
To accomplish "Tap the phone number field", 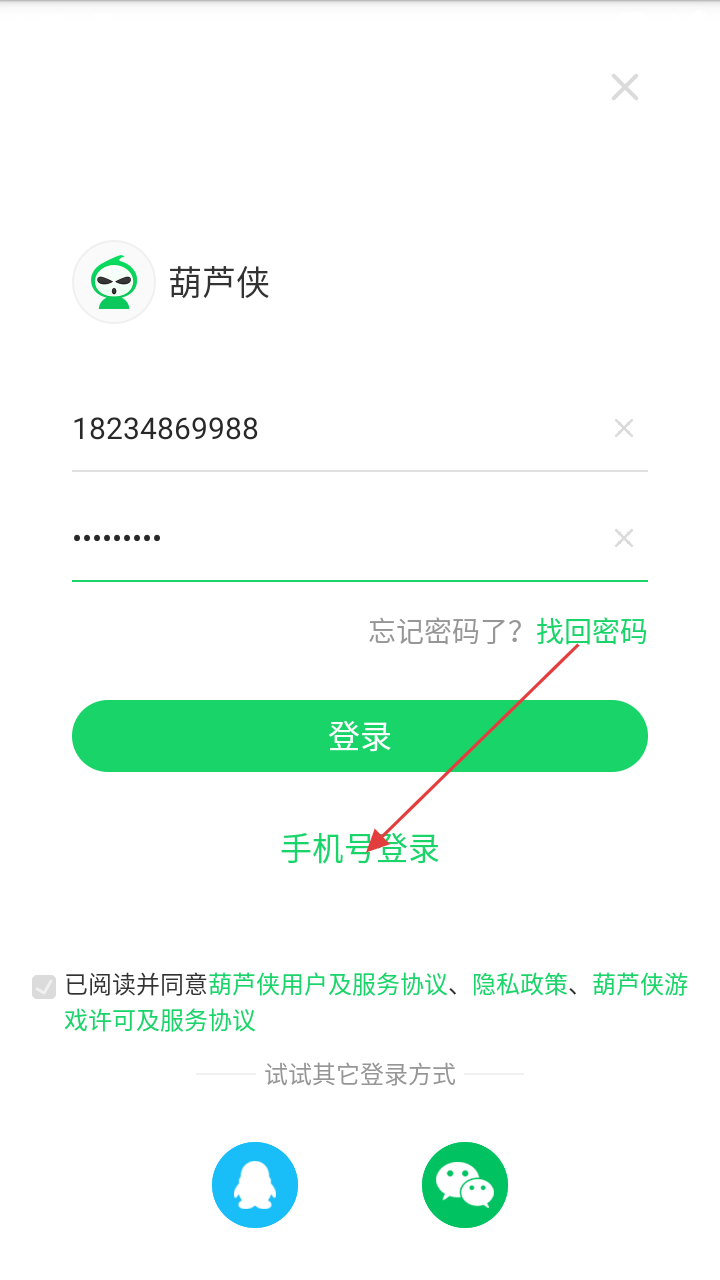I will (330, 430).
